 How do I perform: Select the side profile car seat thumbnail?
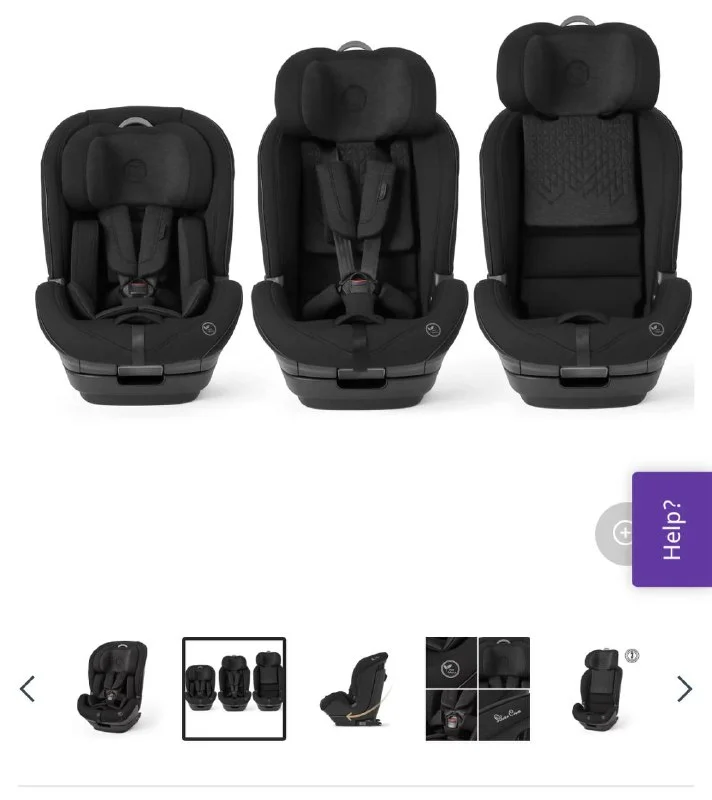(356, 689)
